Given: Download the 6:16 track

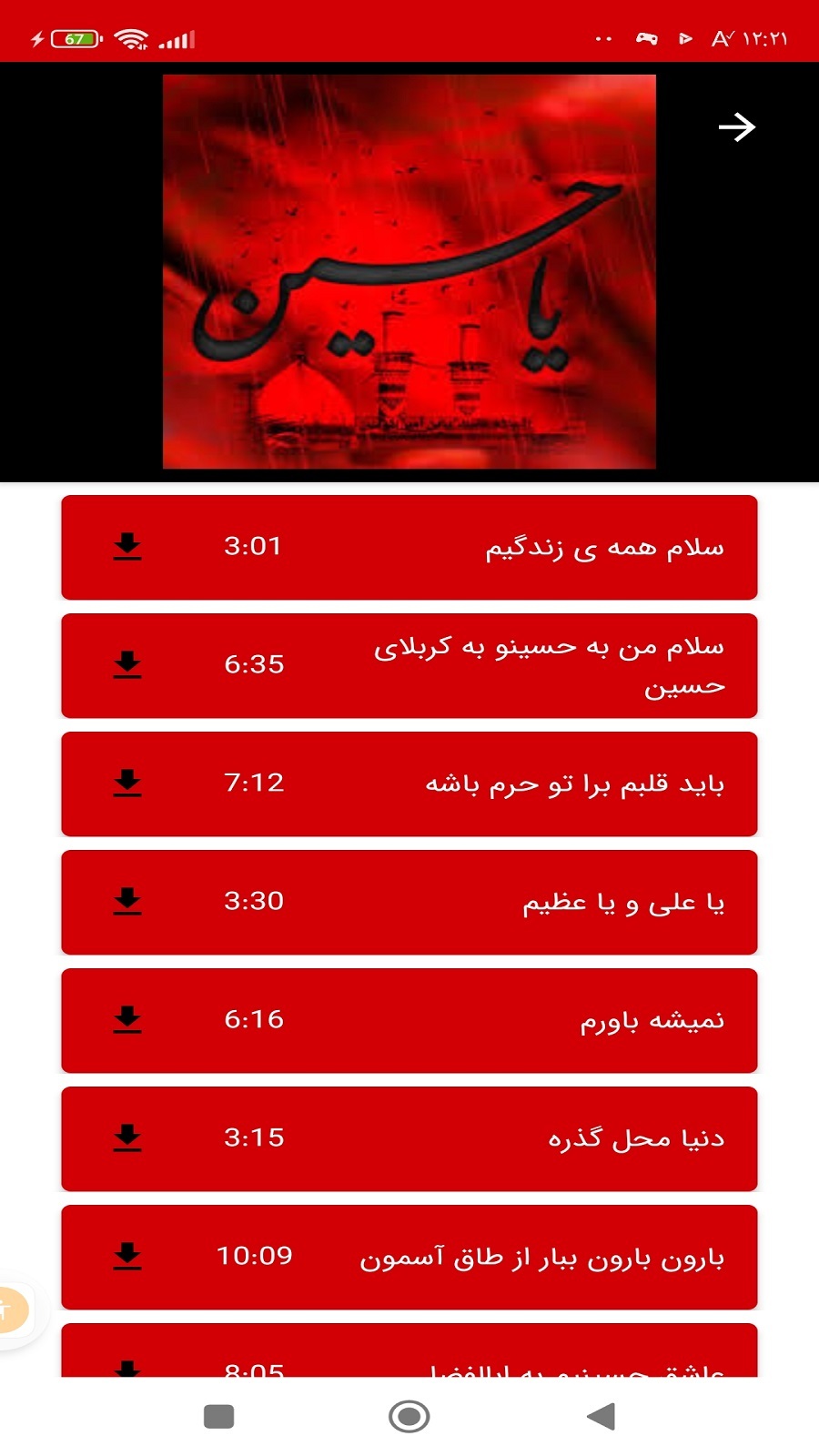Looking at the screenshot, I should pos(127,1019).
